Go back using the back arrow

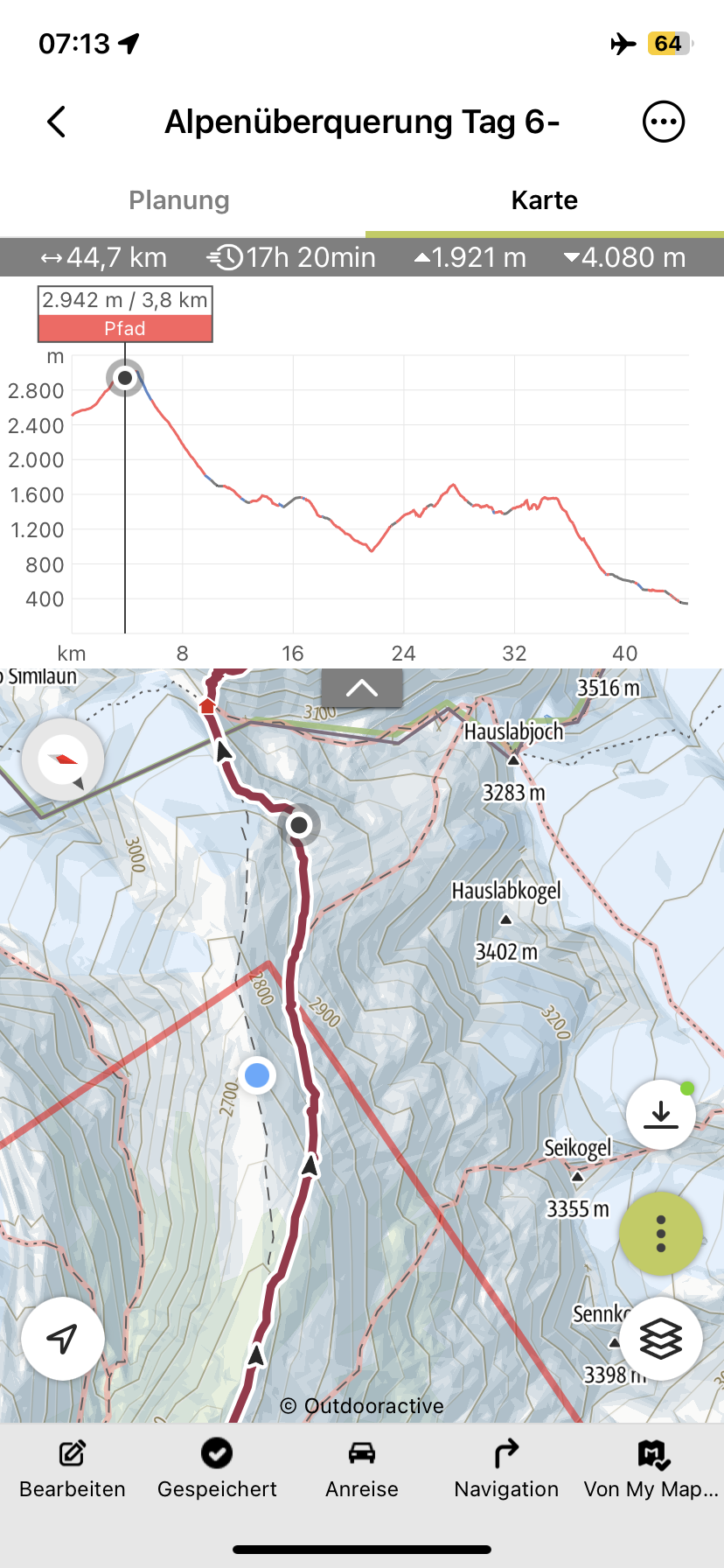[x=57, y=122]
